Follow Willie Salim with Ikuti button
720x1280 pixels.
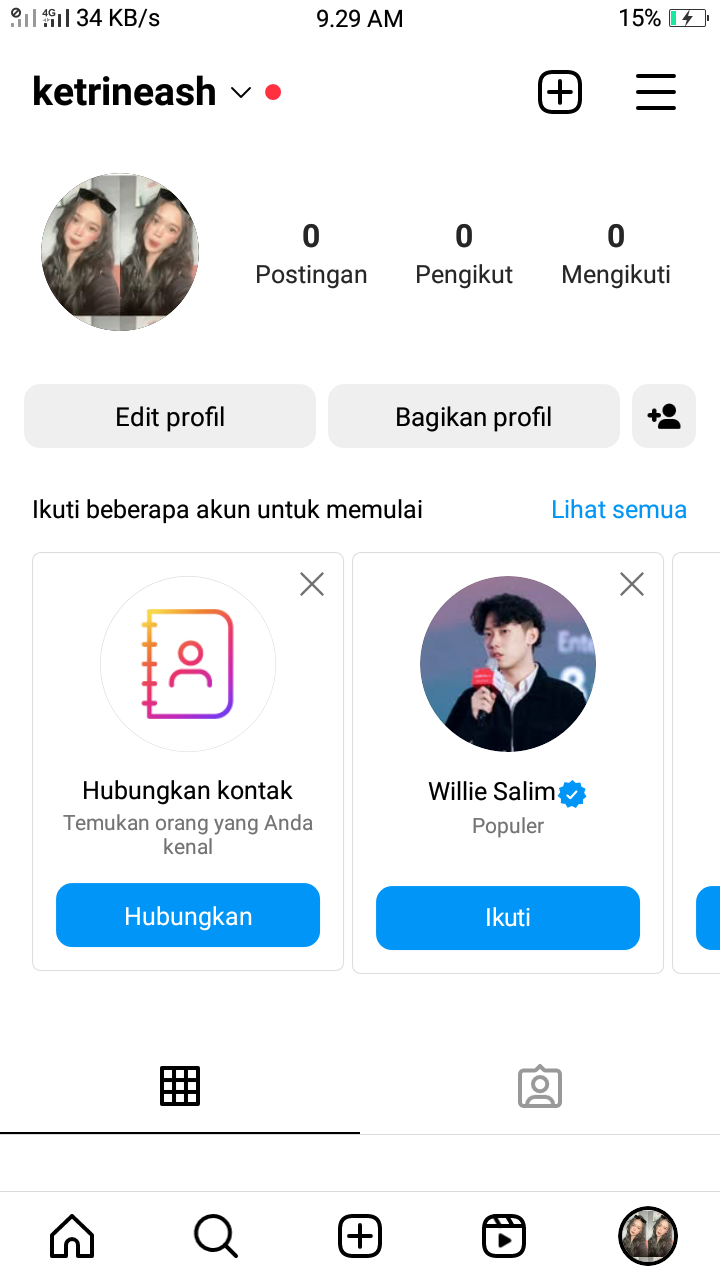pos(508,917)
